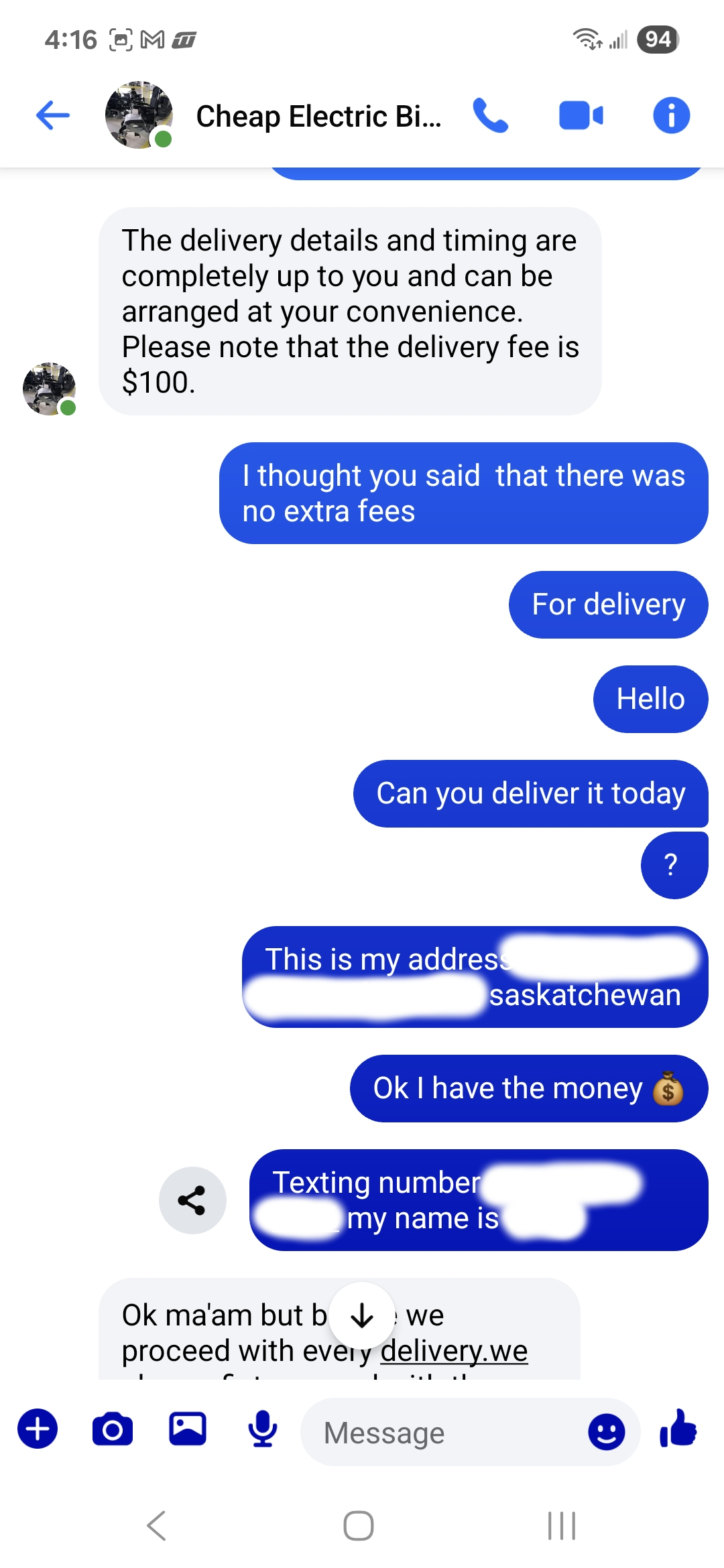The height and width of the screenshot is (1568, 724).
Task: Jump to latest message with down arrow
Action: 362,1315
